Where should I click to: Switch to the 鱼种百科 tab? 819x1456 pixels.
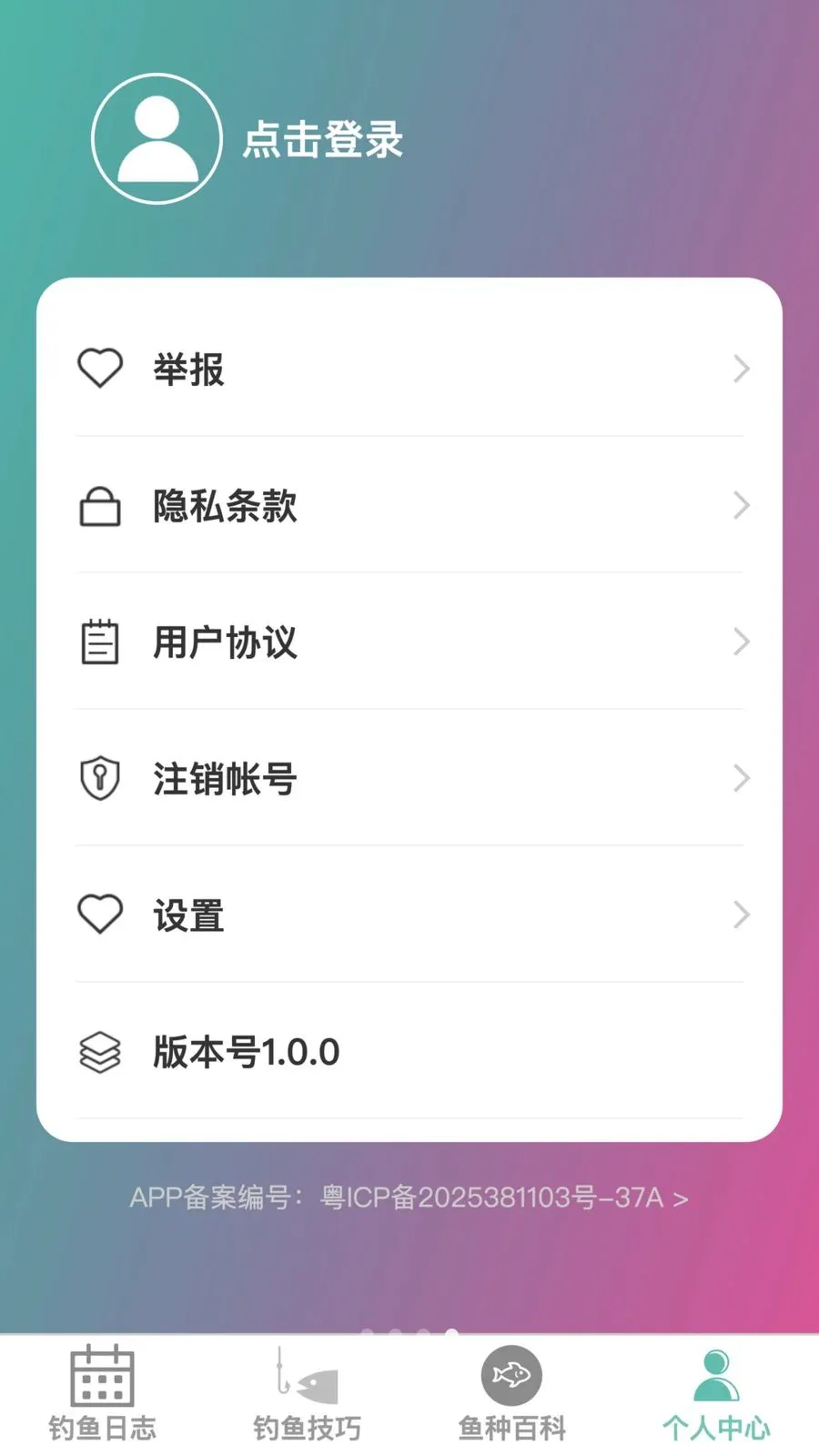click(x=512, y=1394)
